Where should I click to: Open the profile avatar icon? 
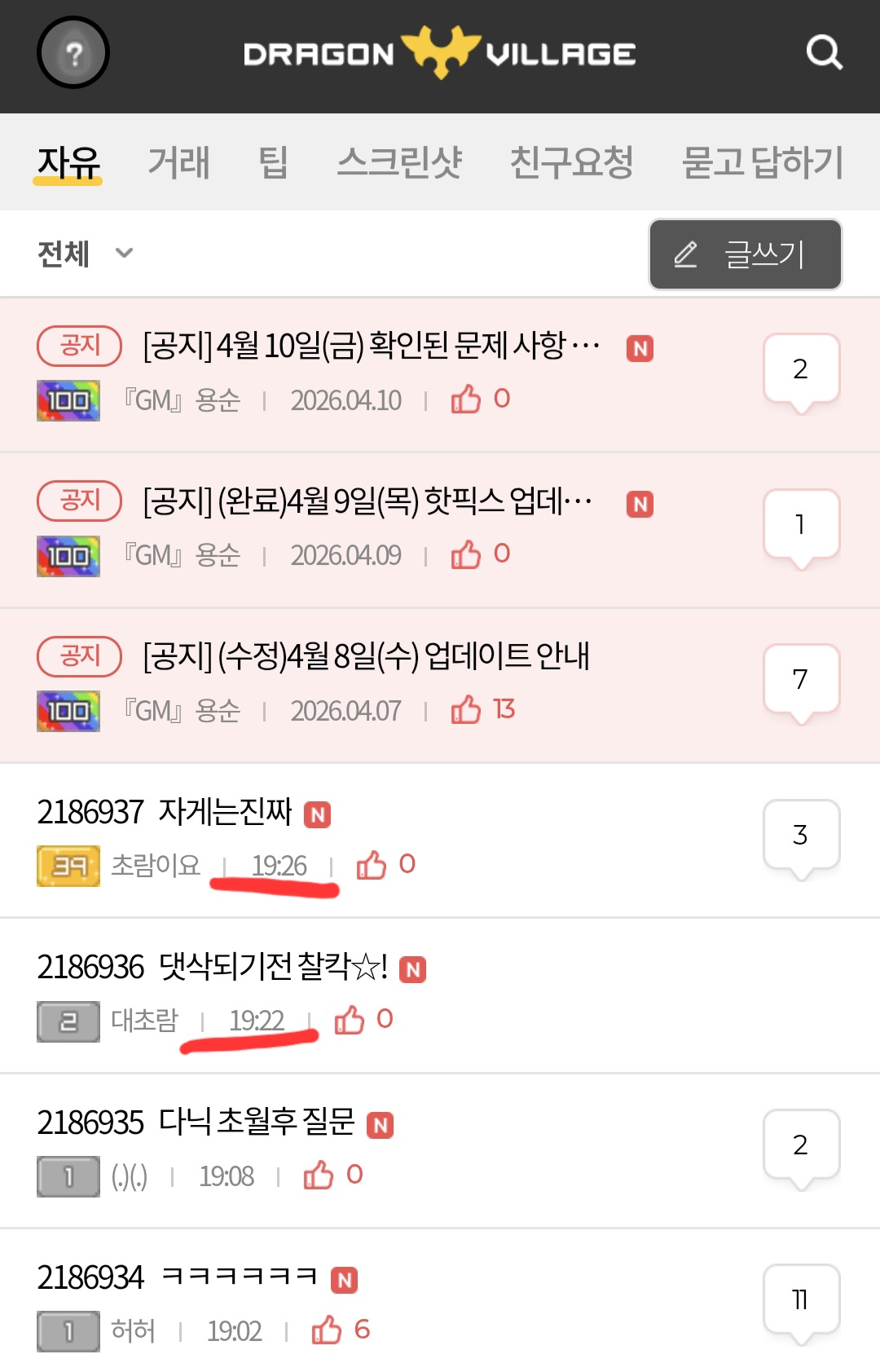click(x=73, y=53)
